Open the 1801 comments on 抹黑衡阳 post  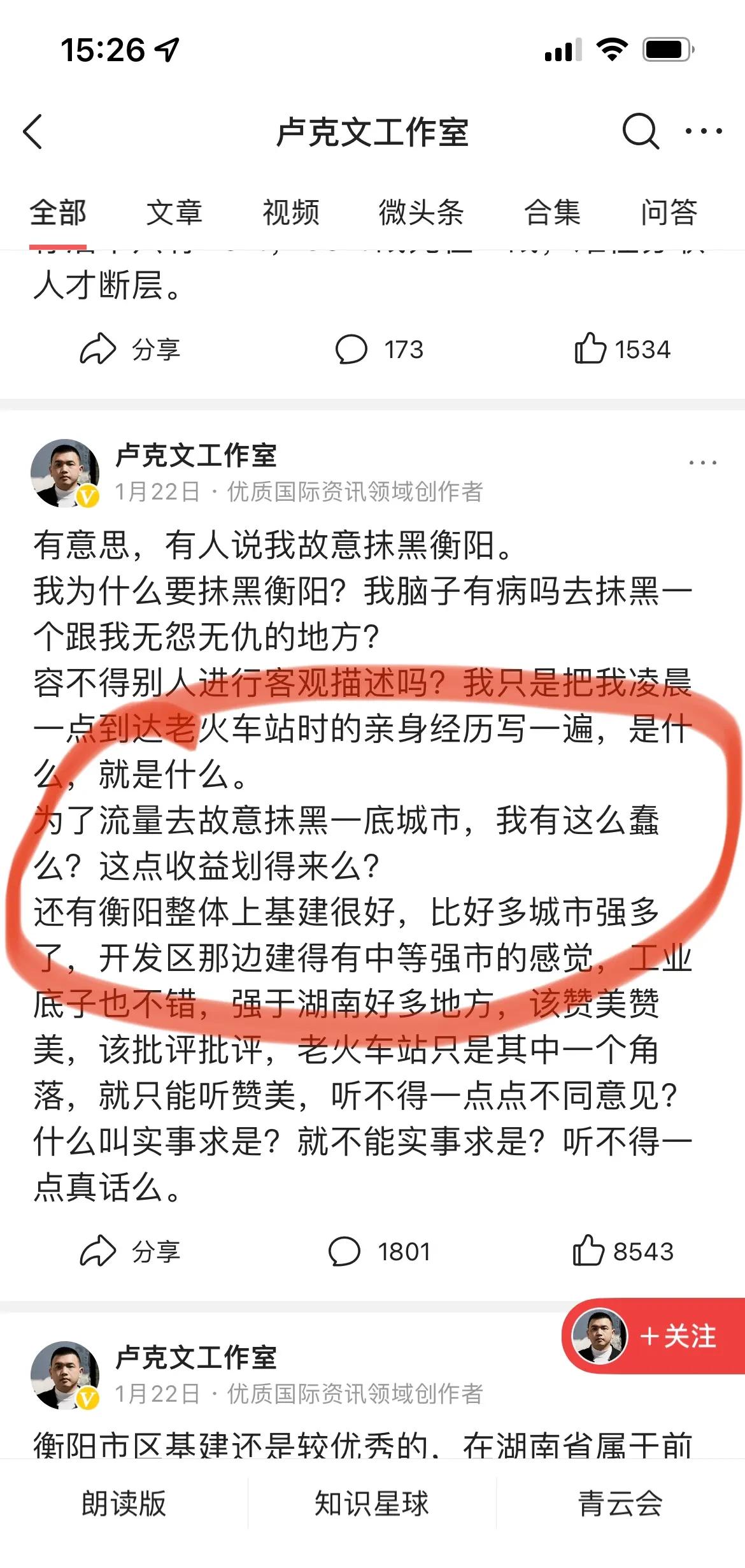click(380, 1252)
